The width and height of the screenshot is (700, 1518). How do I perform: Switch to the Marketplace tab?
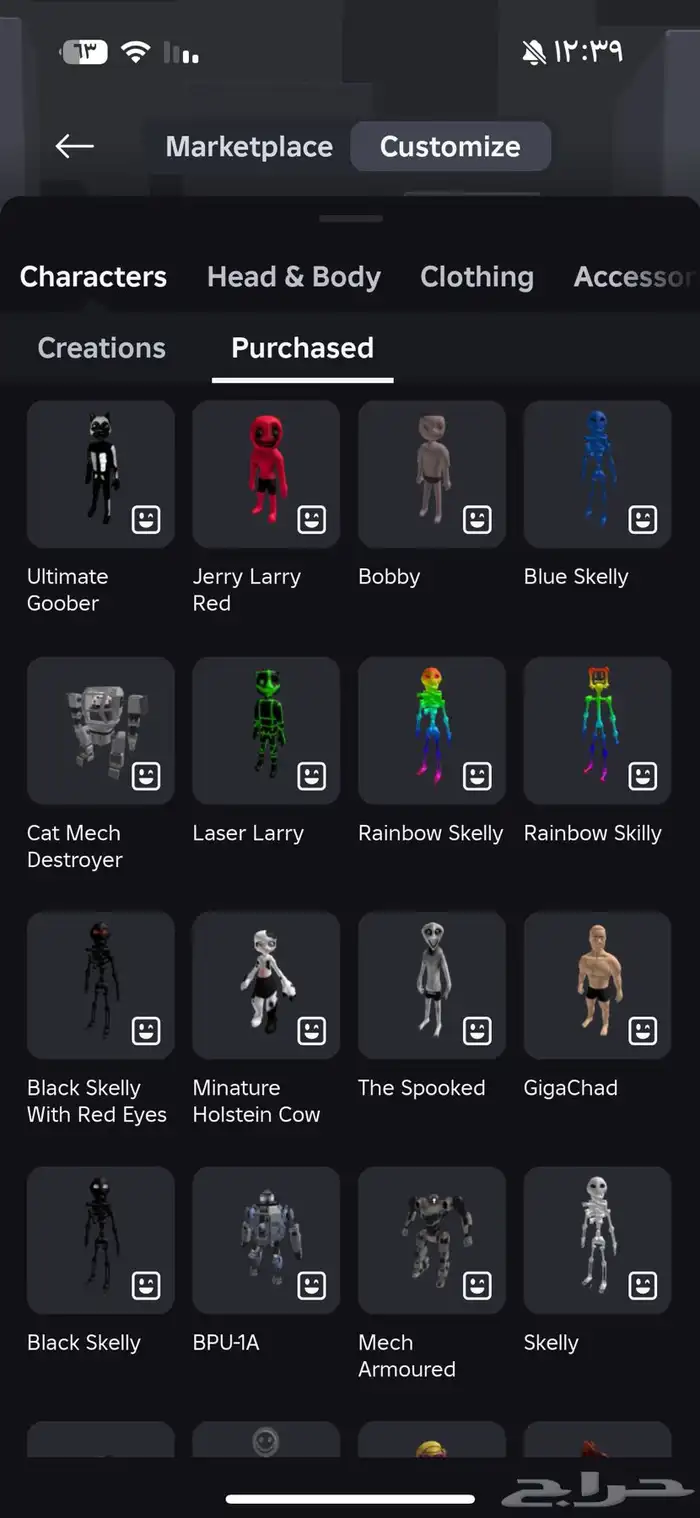pos(249,147)
